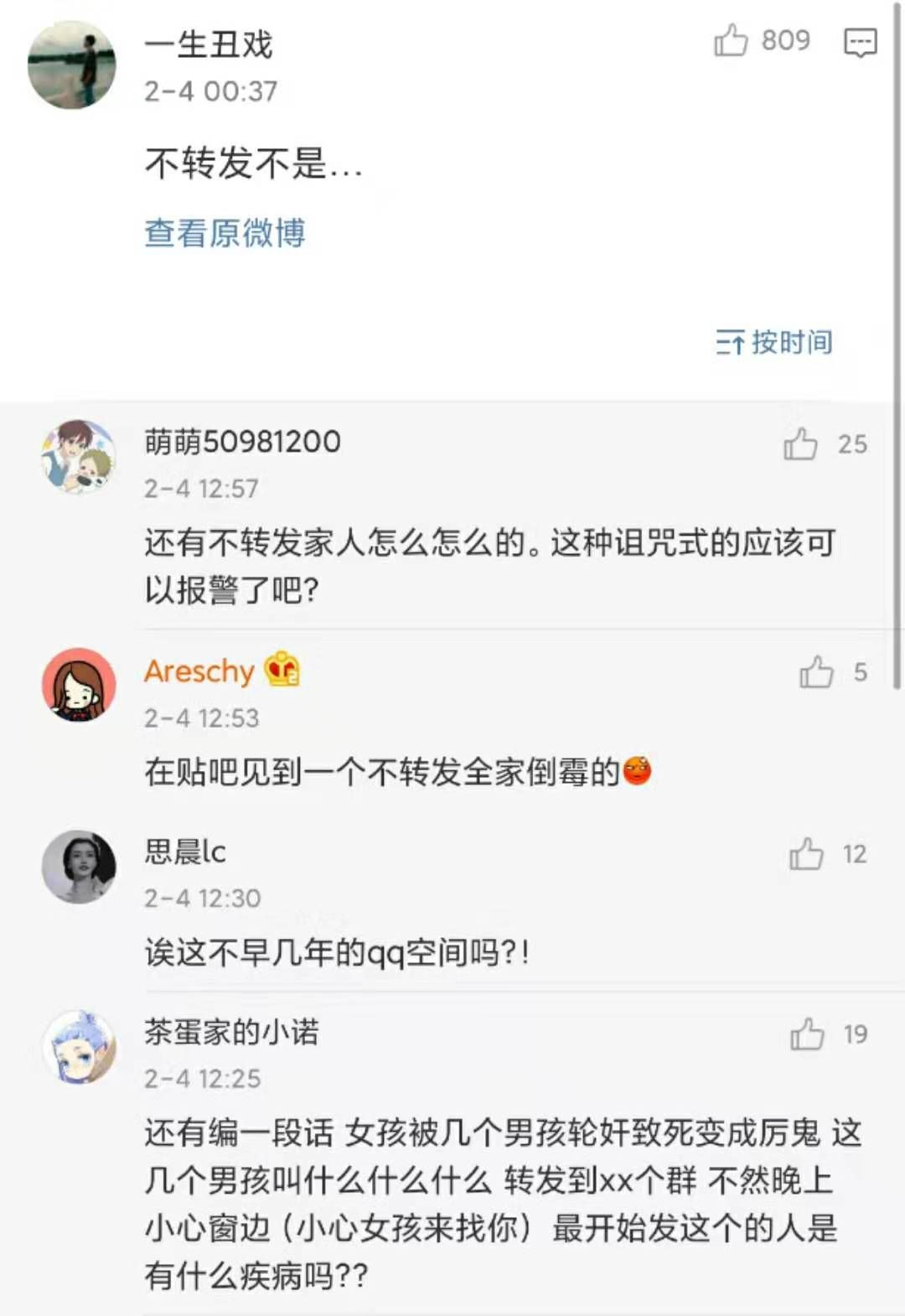Like the comment by 一生丑戏
The width and height of the screenshot is (905, 1316).
click(731, 40)
